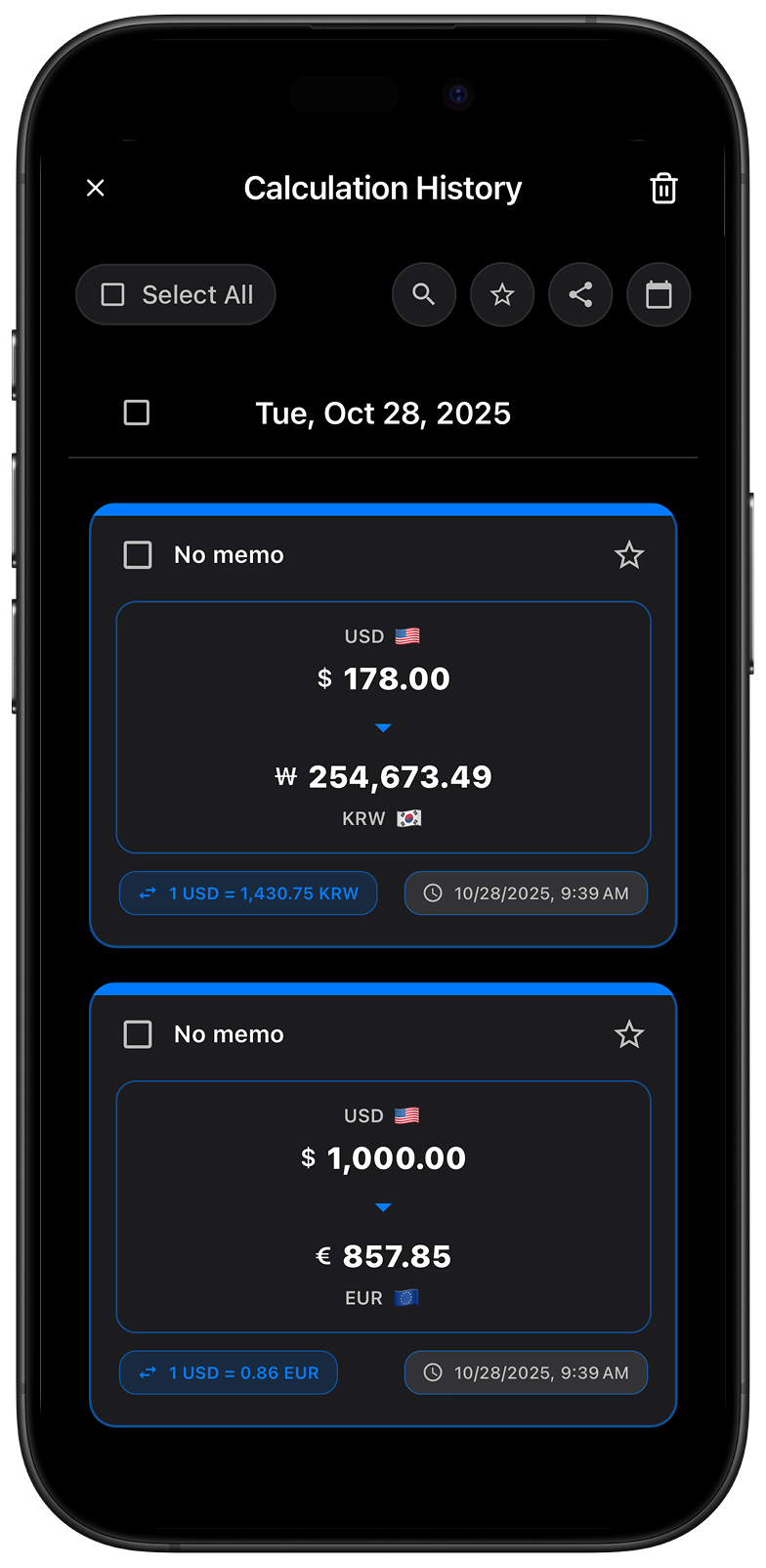Open the $1,000.00 to EUR conversion card
This screenshot has width=766, height=1568.
click(383, 1206)
